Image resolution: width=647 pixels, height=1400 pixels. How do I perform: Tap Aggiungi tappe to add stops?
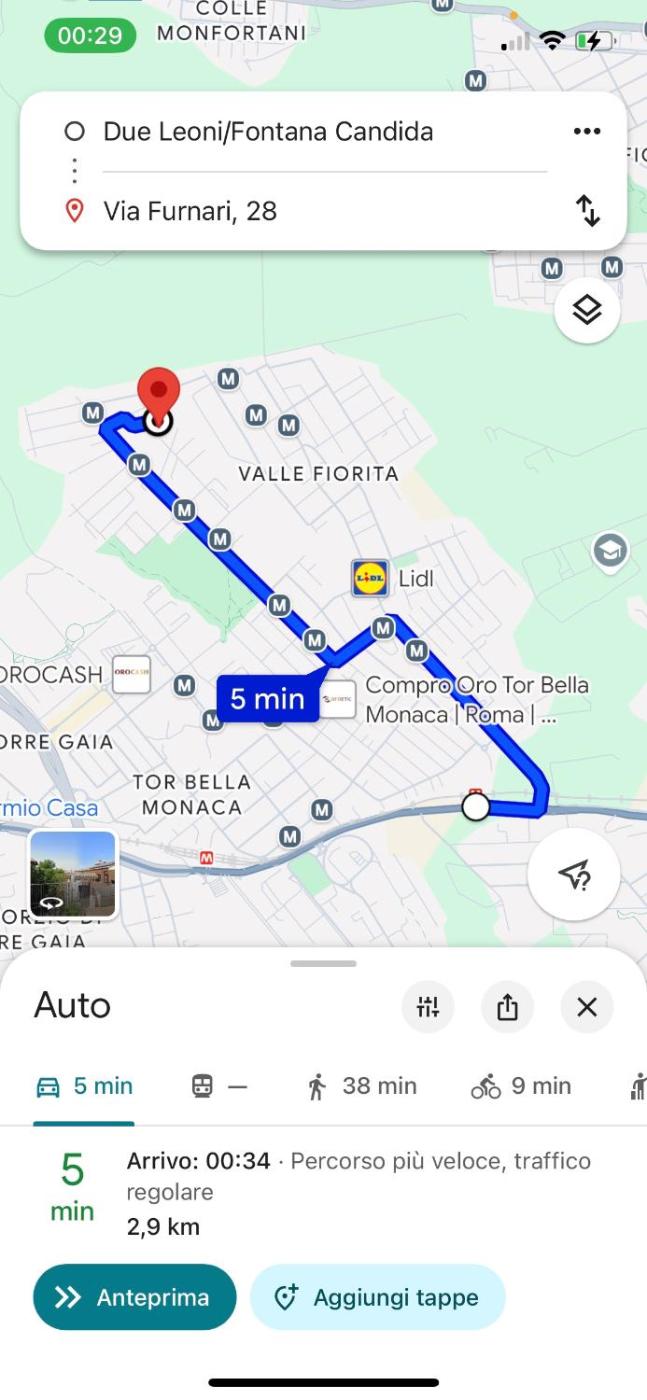[377, 1297]
